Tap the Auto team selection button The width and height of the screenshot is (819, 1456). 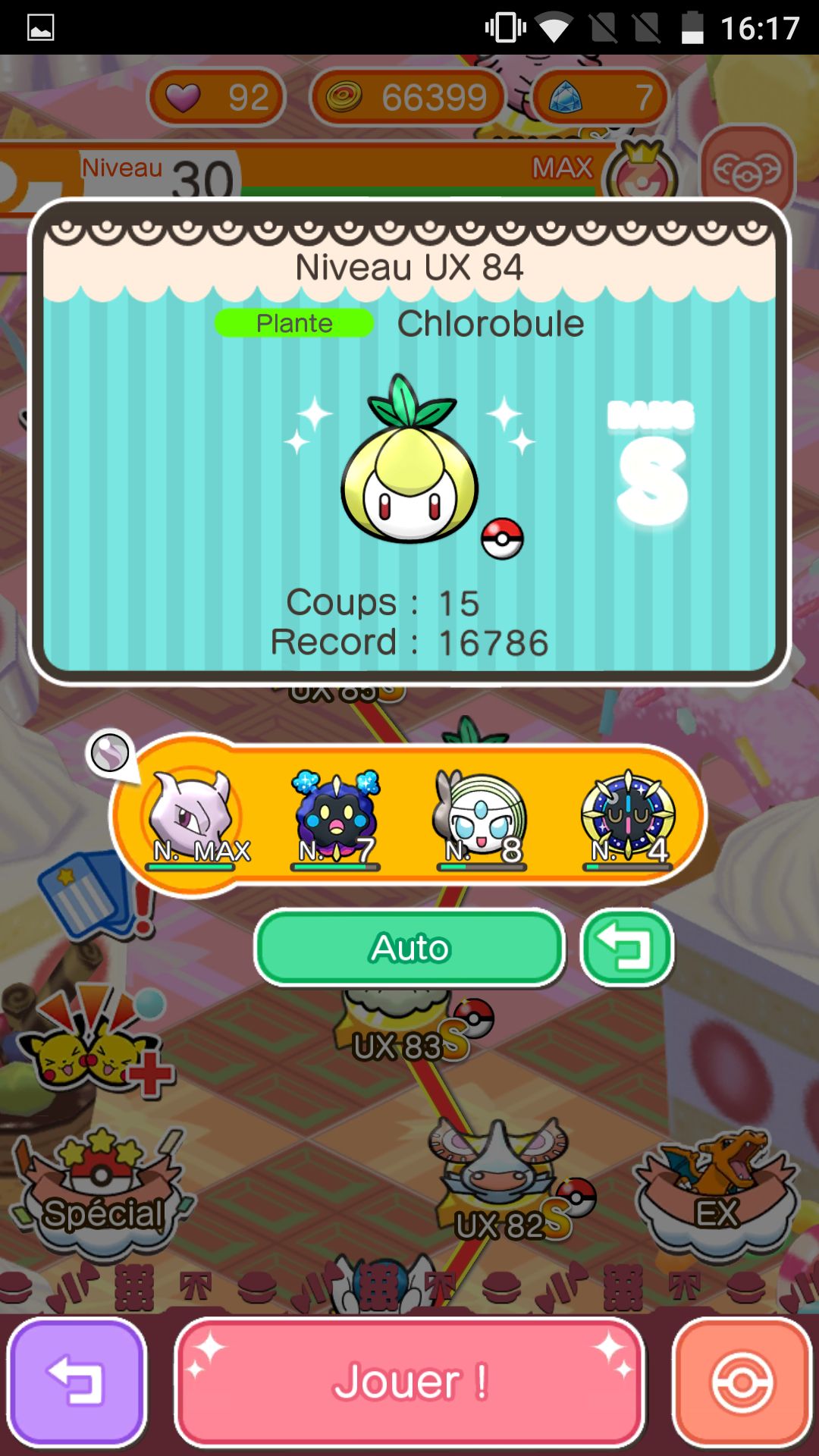409,948
